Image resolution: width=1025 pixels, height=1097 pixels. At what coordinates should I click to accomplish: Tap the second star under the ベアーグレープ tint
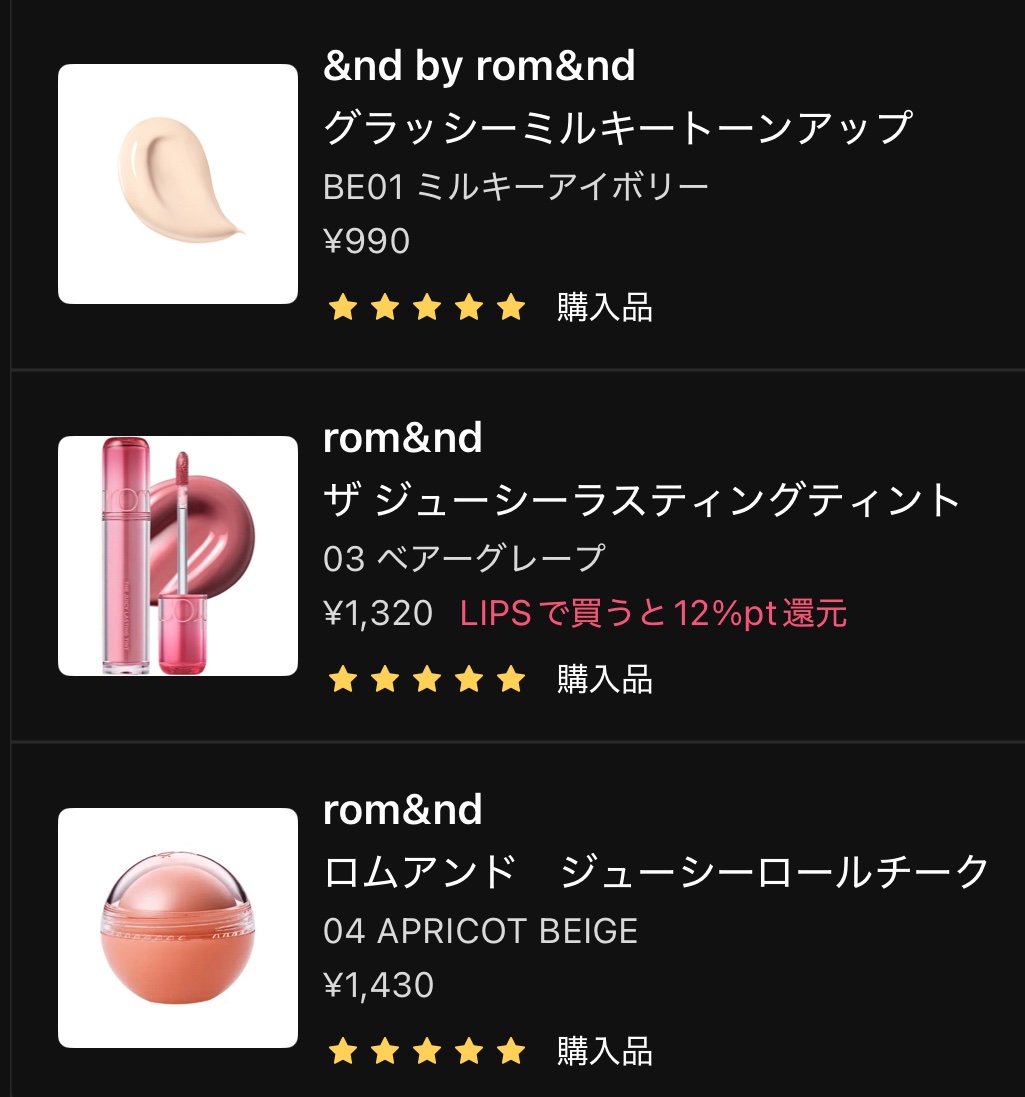coord(385,681)
